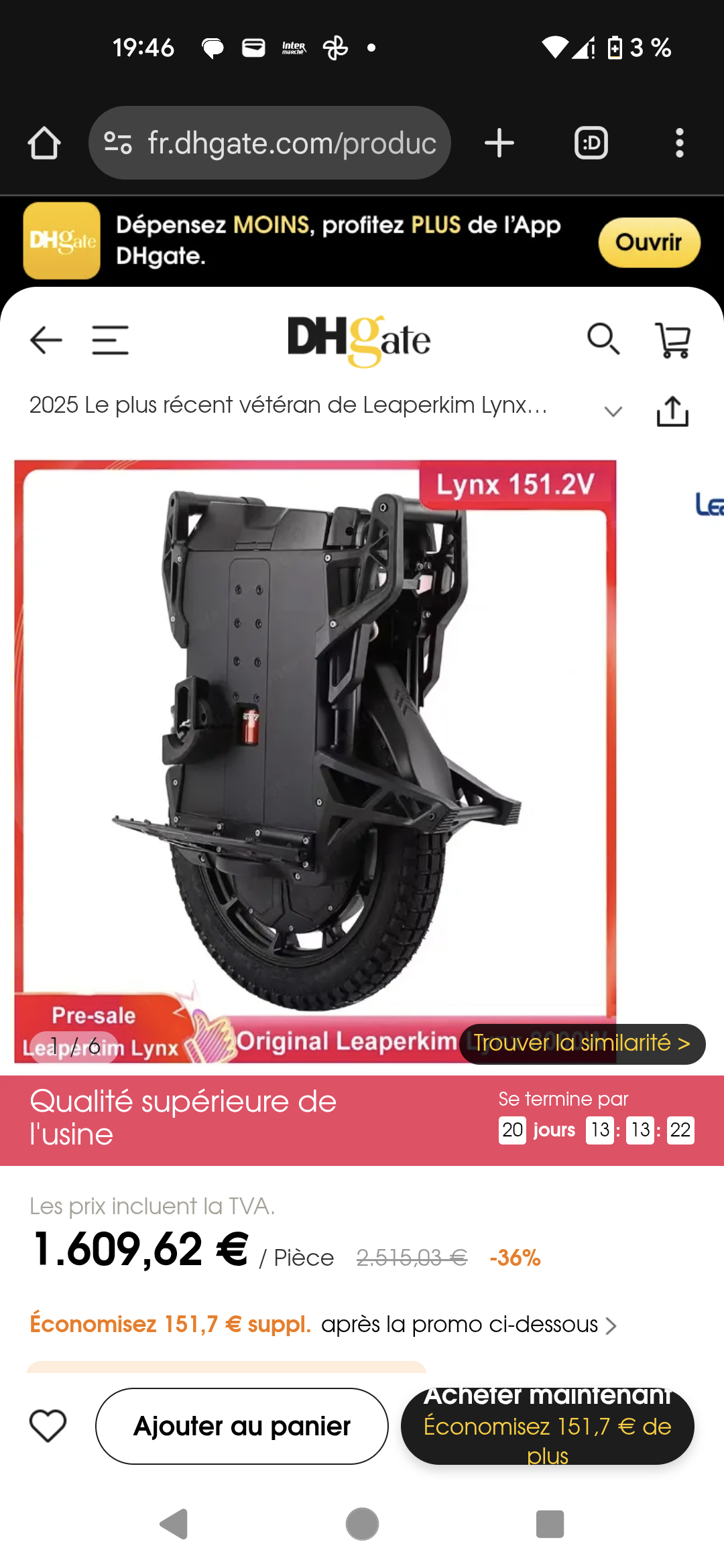This screenshot has height=1568, width=724.
Task: Open a new browser tab
Action: 499,143
